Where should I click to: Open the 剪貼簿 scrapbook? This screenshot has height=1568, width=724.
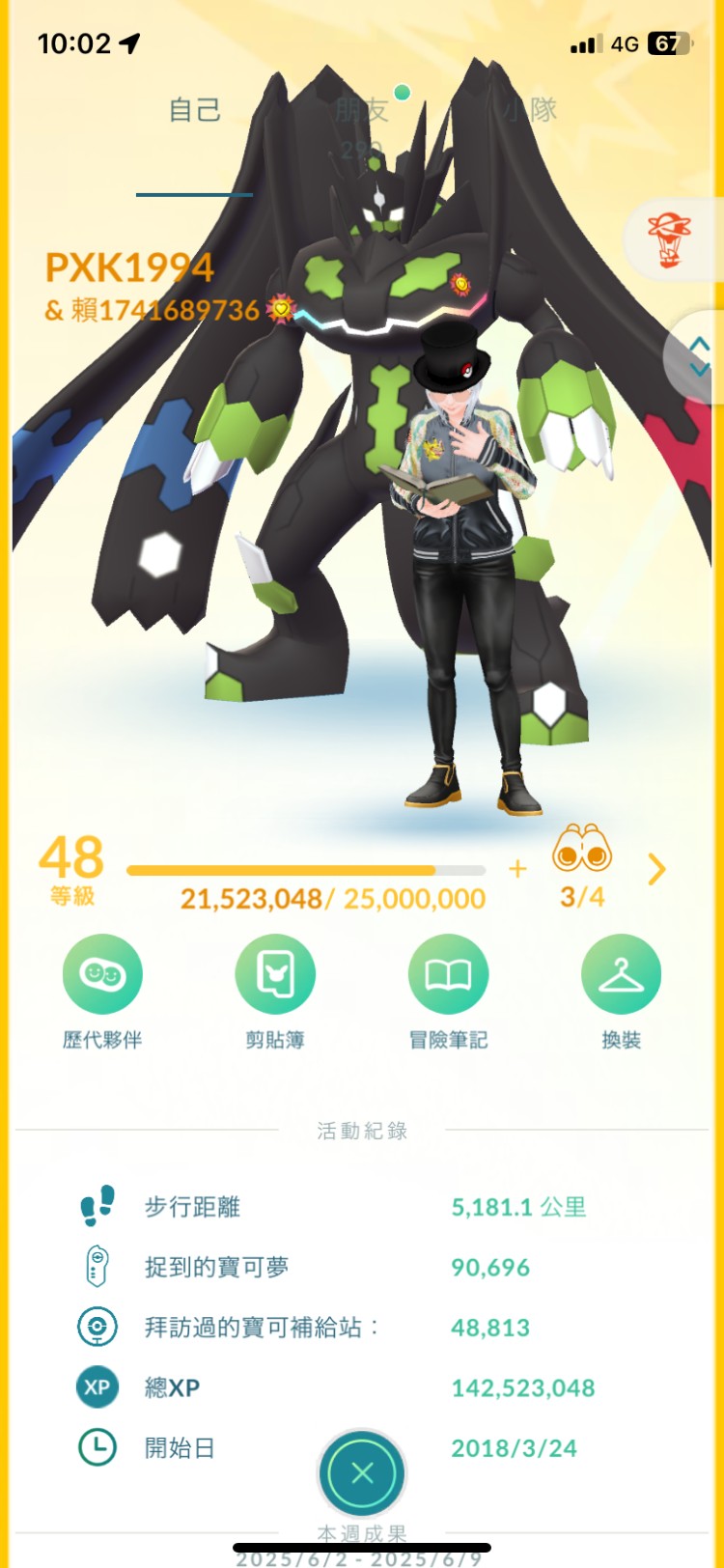point(275,975)
